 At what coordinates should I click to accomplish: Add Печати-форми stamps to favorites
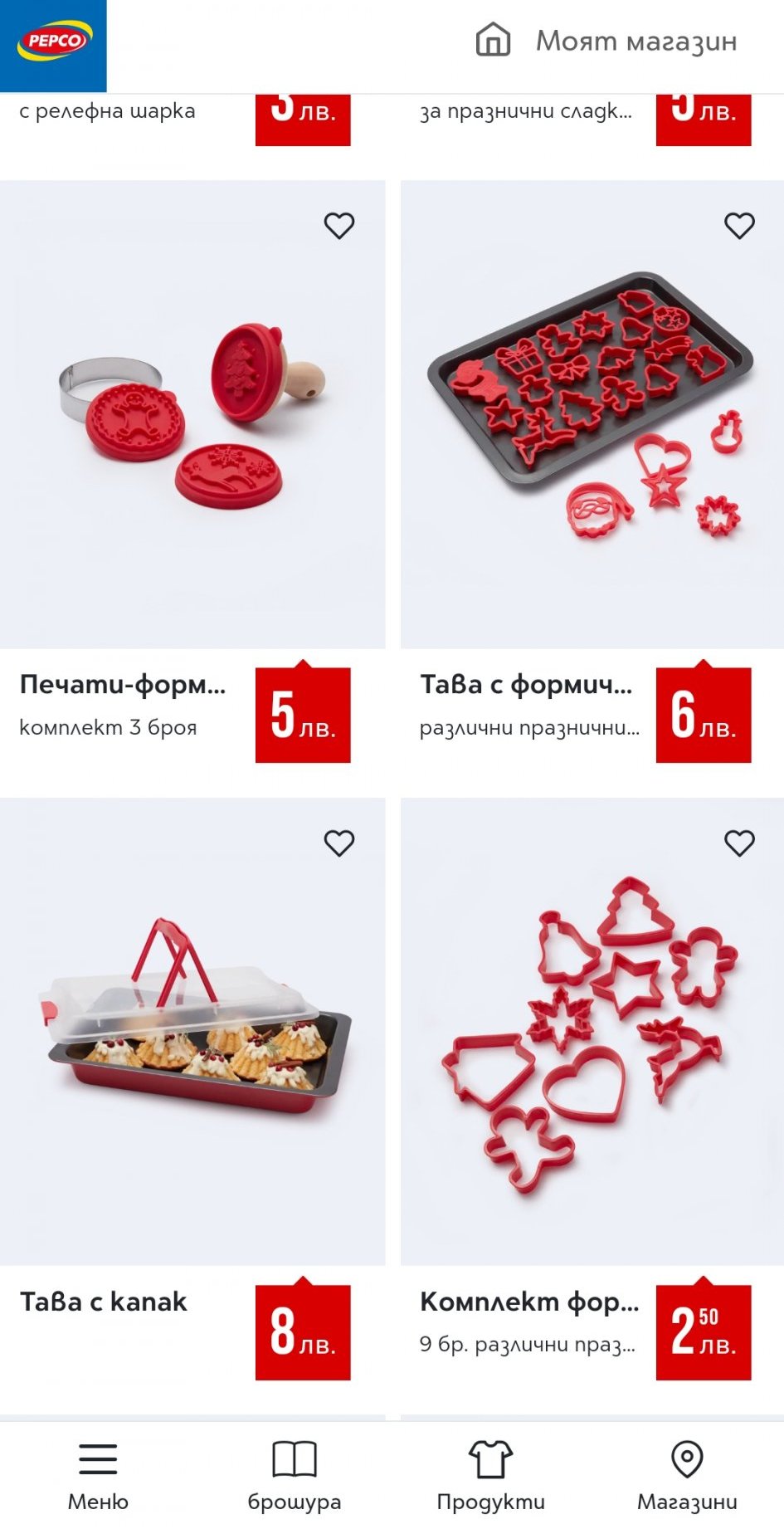pyautogui.click(x=338, y=225)
